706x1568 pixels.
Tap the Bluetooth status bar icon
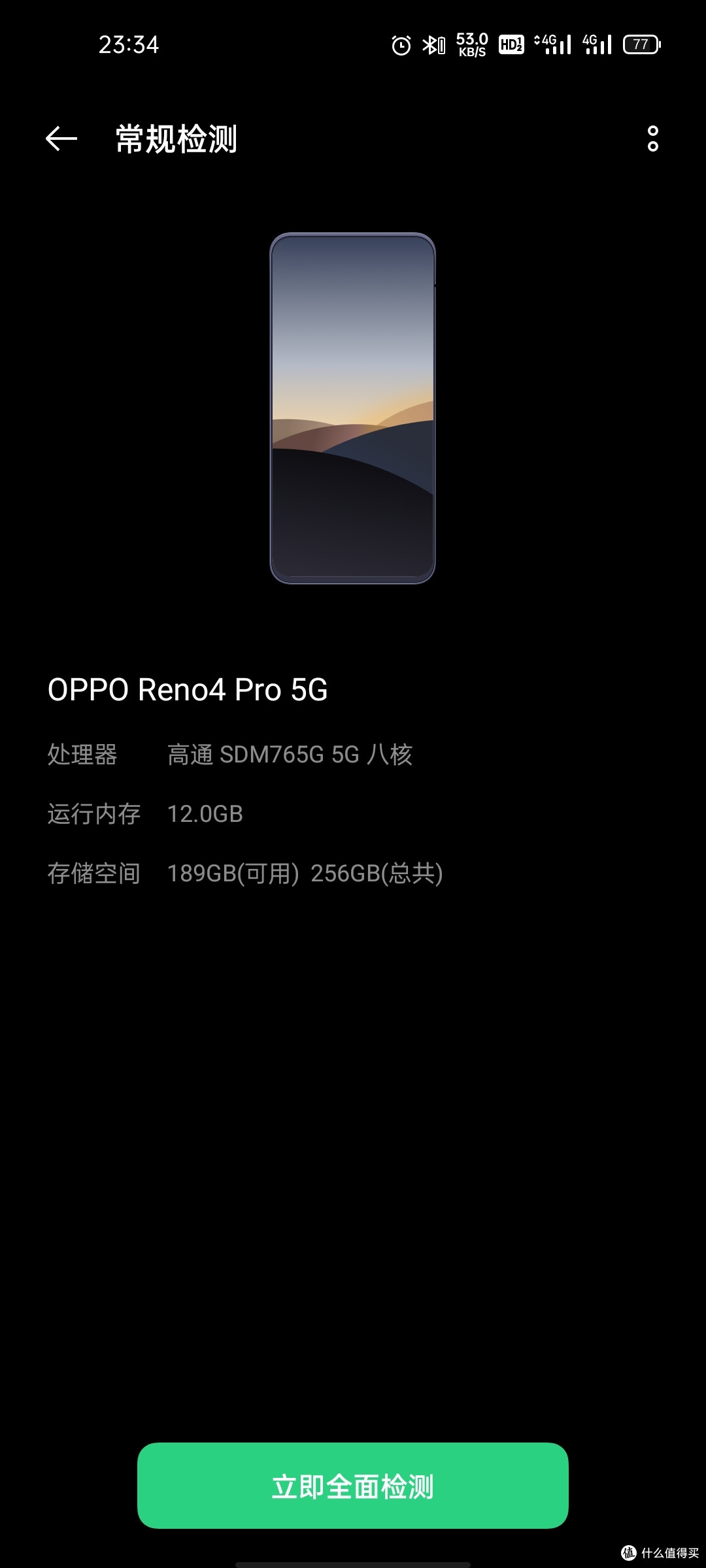(433, 44)
